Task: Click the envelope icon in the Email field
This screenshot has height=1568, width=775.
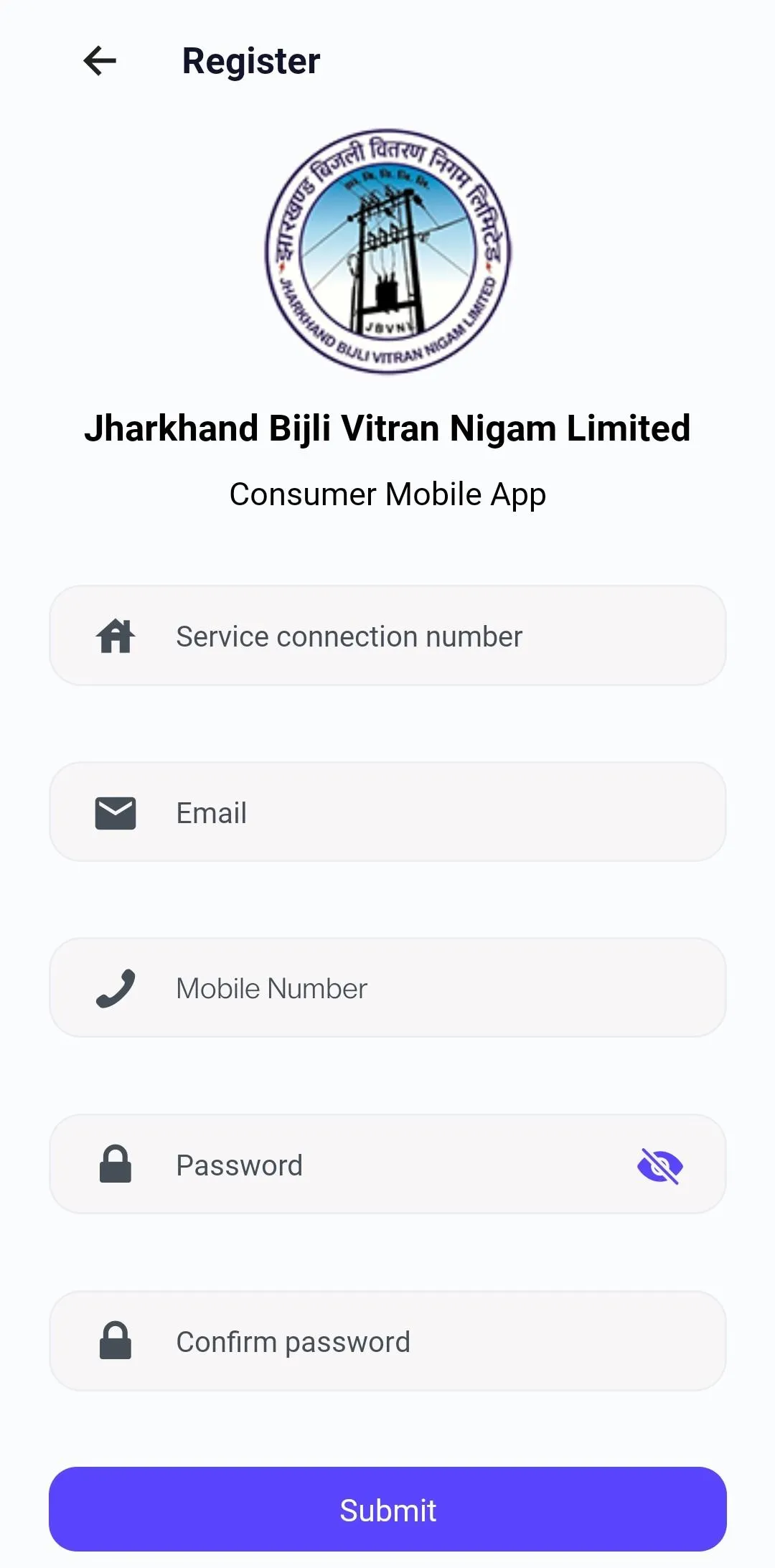Action: click(115, 812)
